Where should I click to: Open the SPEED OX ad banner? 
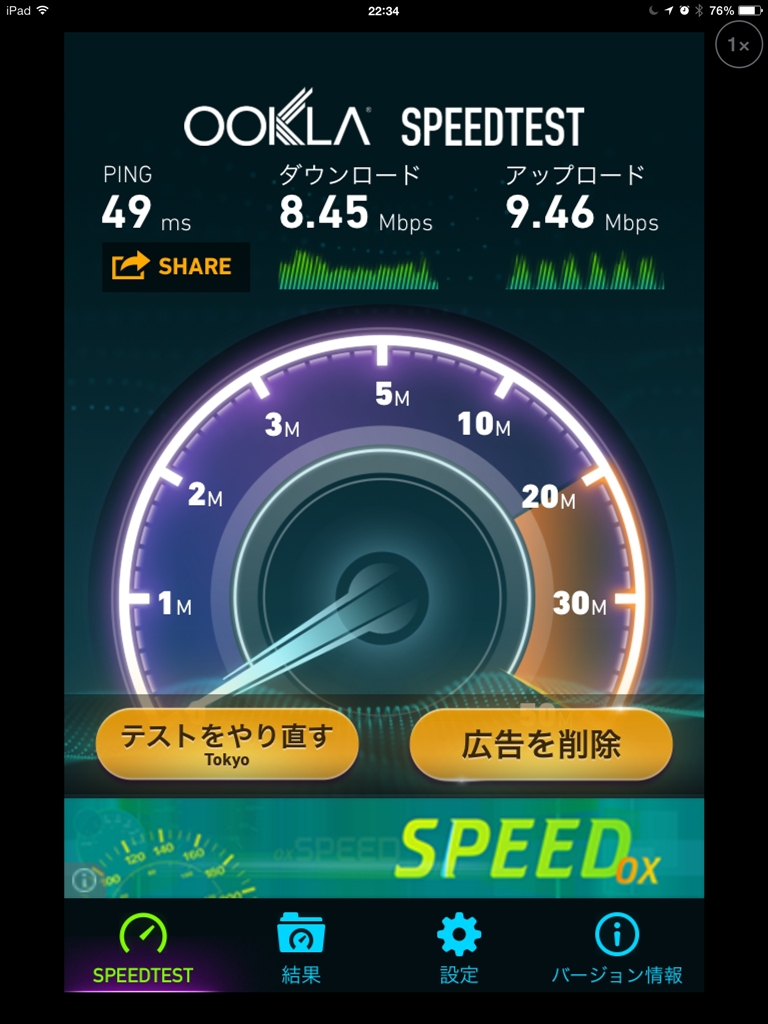point(420,848)
